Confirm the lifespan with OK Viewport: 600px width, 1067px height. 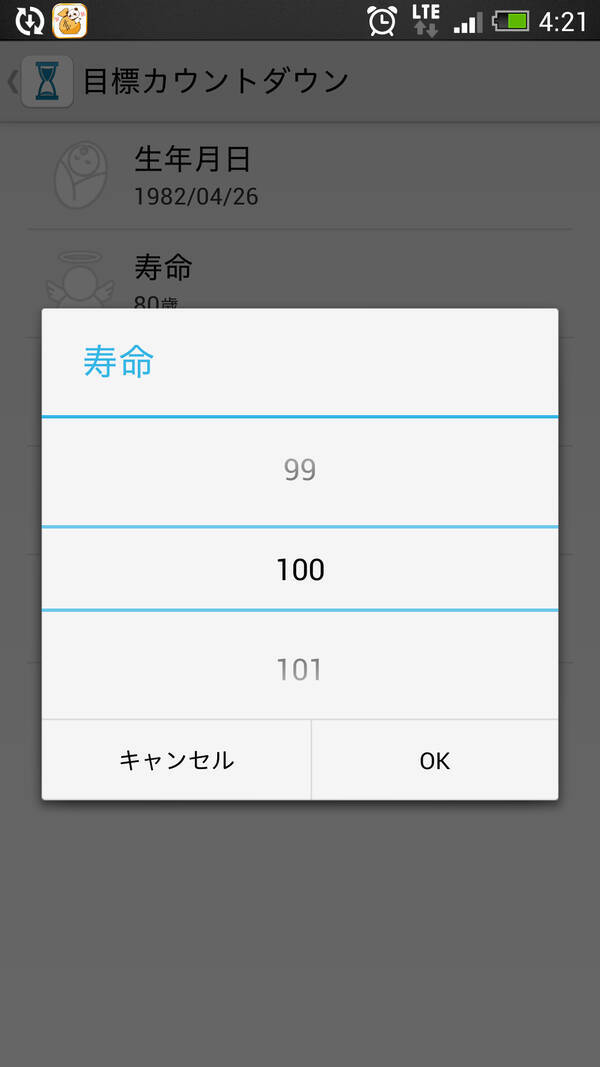[435, 760]
